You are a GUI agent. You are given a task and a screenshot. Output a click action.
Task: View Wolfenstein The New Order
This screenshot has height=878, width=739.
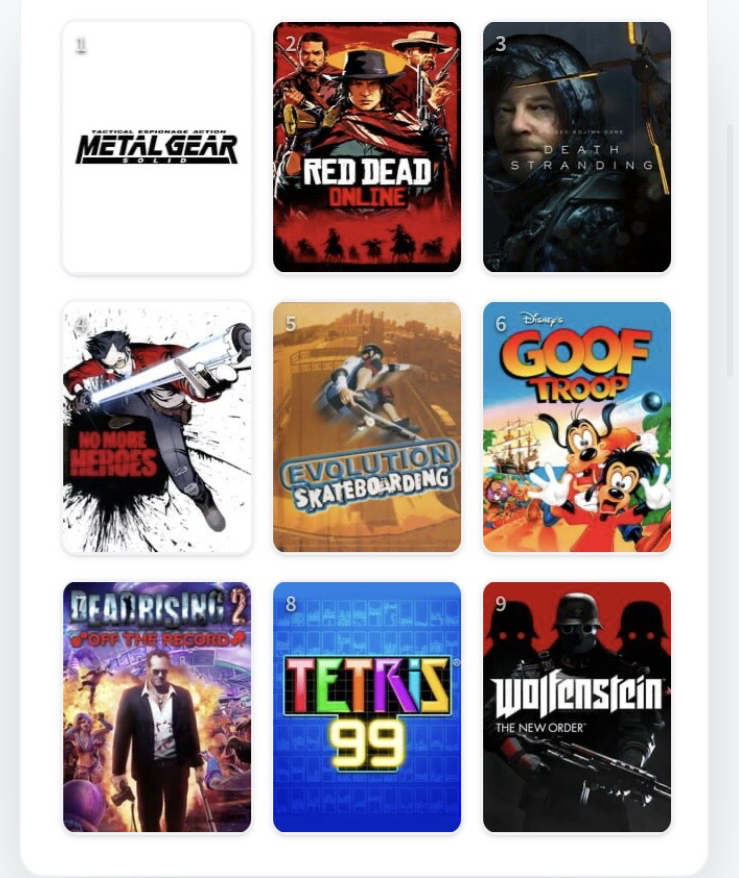[x=577, y=707]
